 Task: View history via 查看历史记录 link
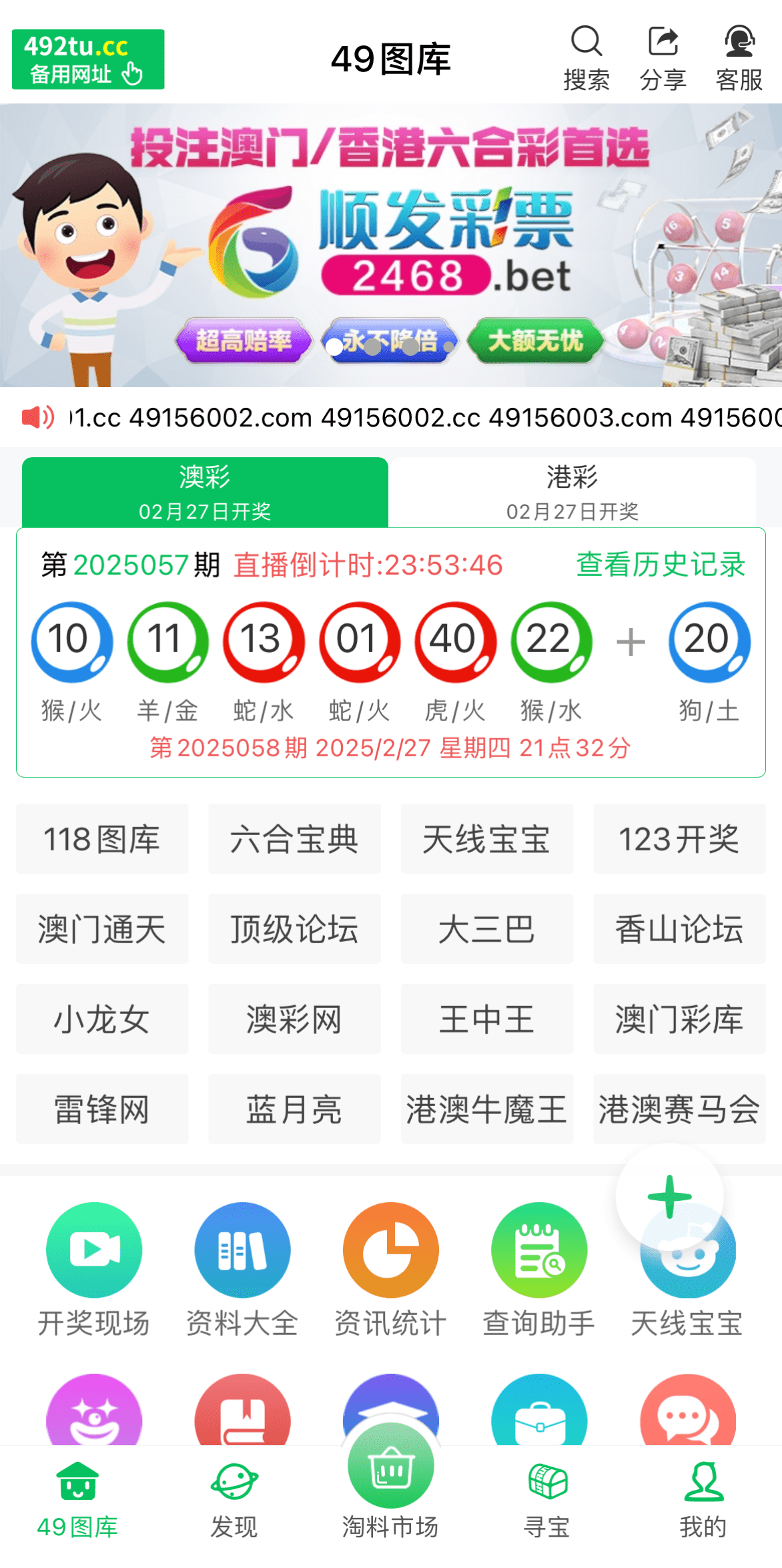[x=659, y=566]
